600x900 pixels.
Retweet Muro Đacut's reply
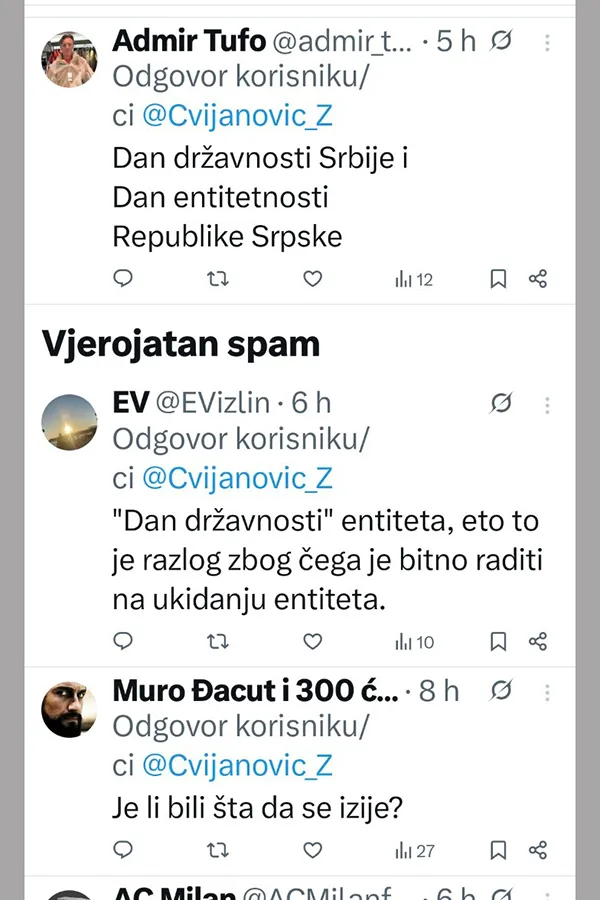(x=217, y=850)
